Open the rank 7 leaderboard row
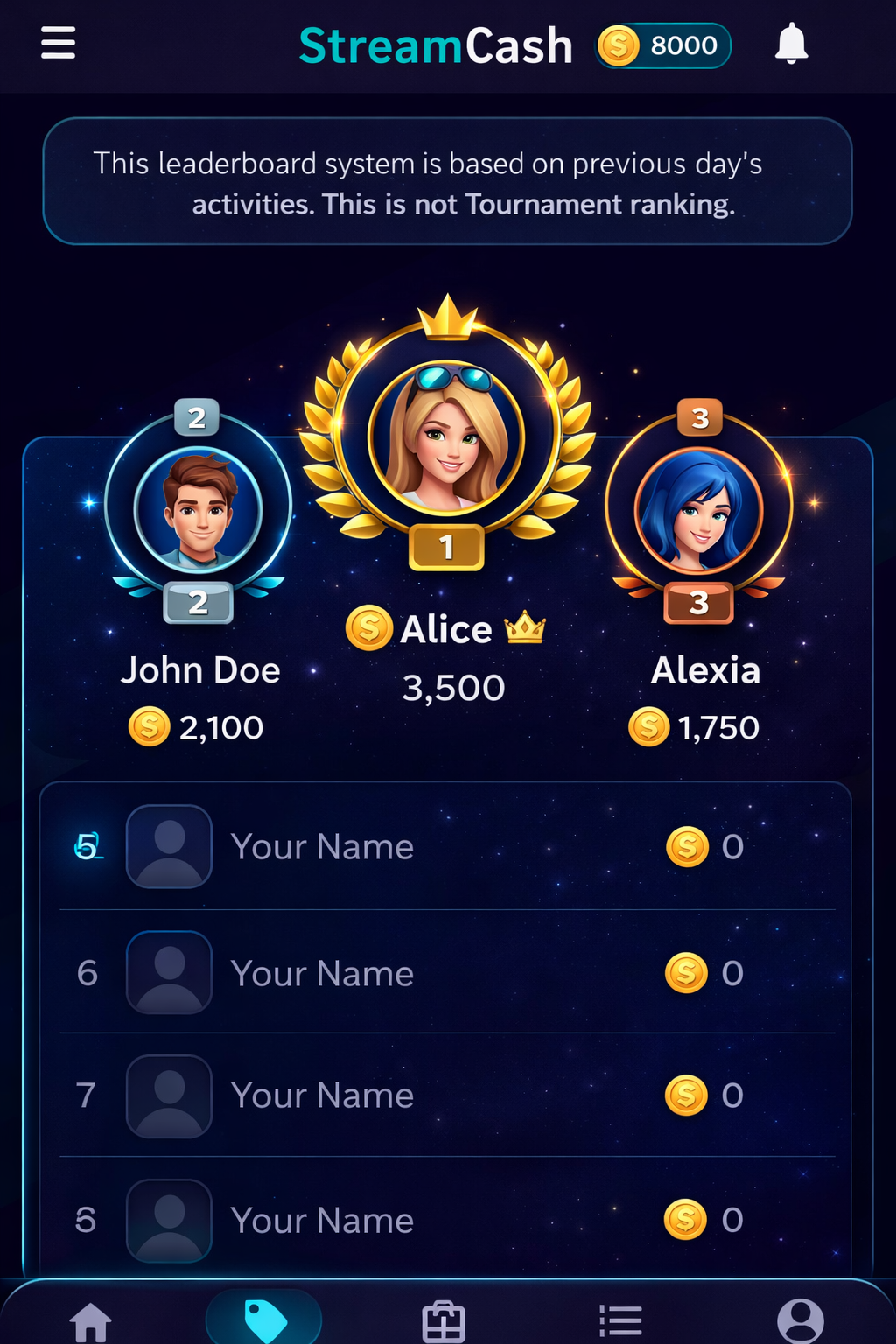The width and height of the screenshot is (896, 1344). click(446, 1095)
